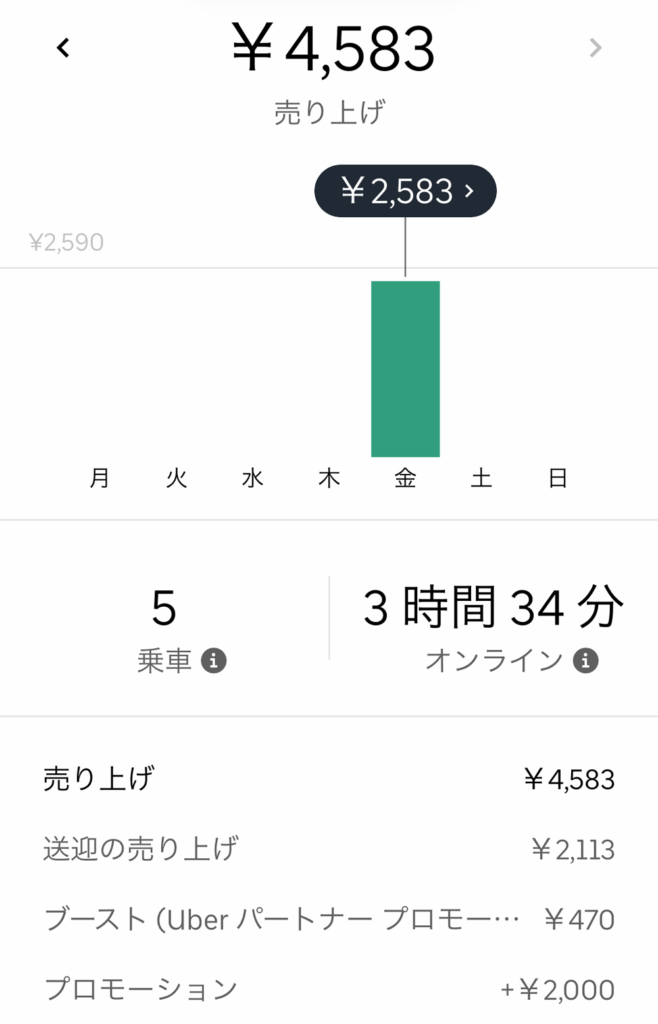The image size is (658, 1024).
Task: Go to the previous week
Action: (x=63, y=48)
